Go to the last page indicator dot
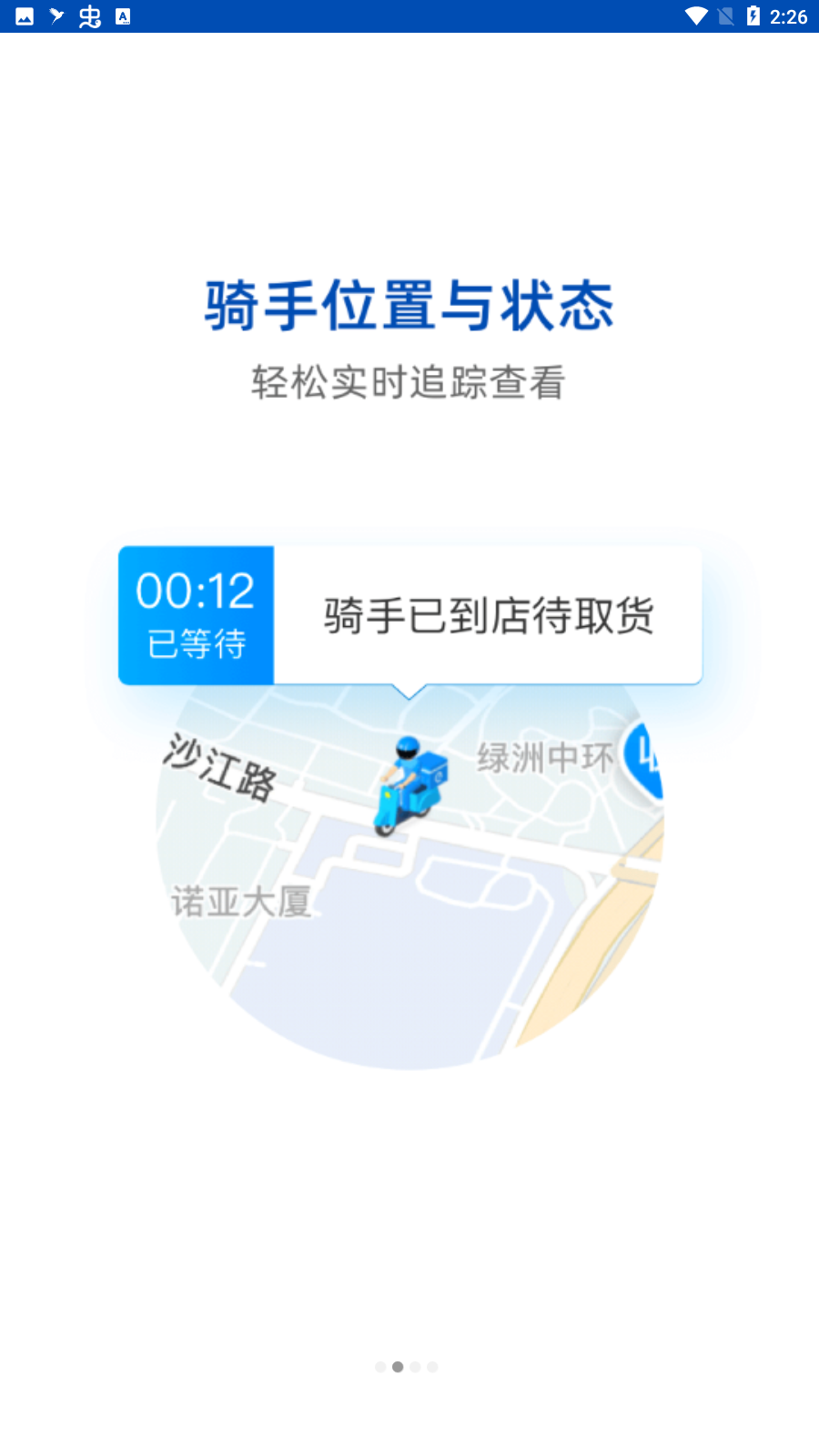The width and height of the screenshot is (819, 1456). click(x=432, y=1367)
